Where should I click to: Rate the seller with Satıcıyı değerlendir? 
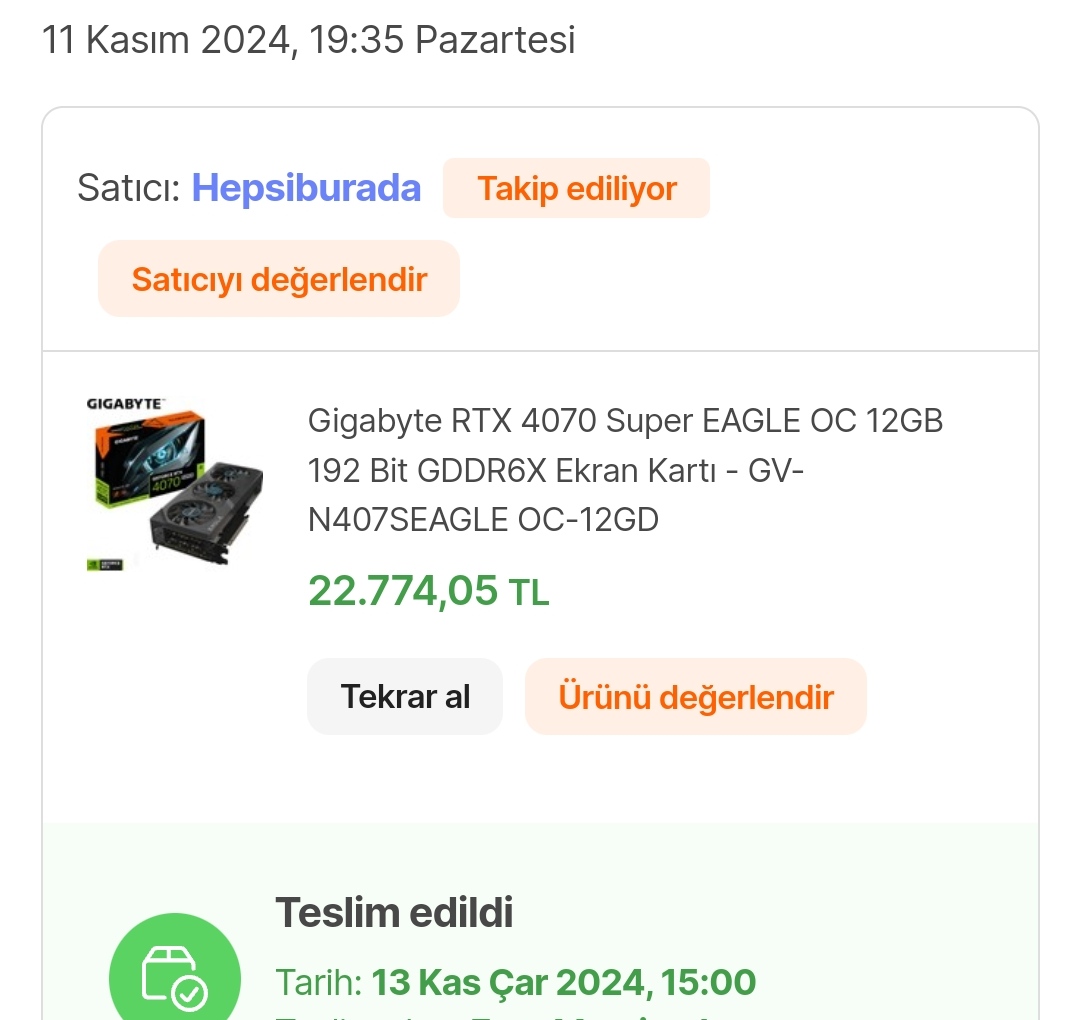coord(279,279)
